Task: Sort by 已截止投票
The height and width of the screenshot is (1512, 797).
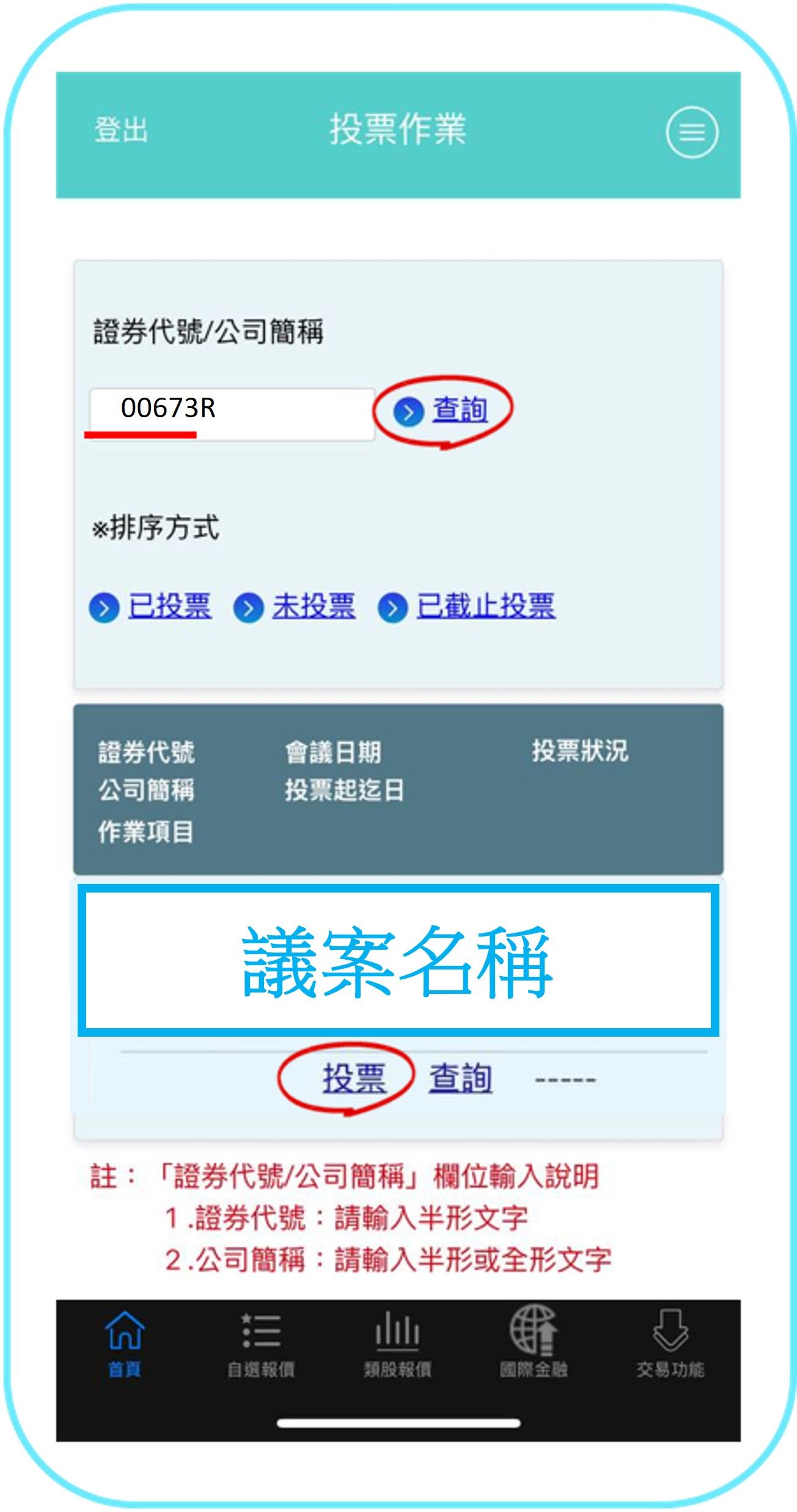Action: pyautogui.click(x=485, y=607)
